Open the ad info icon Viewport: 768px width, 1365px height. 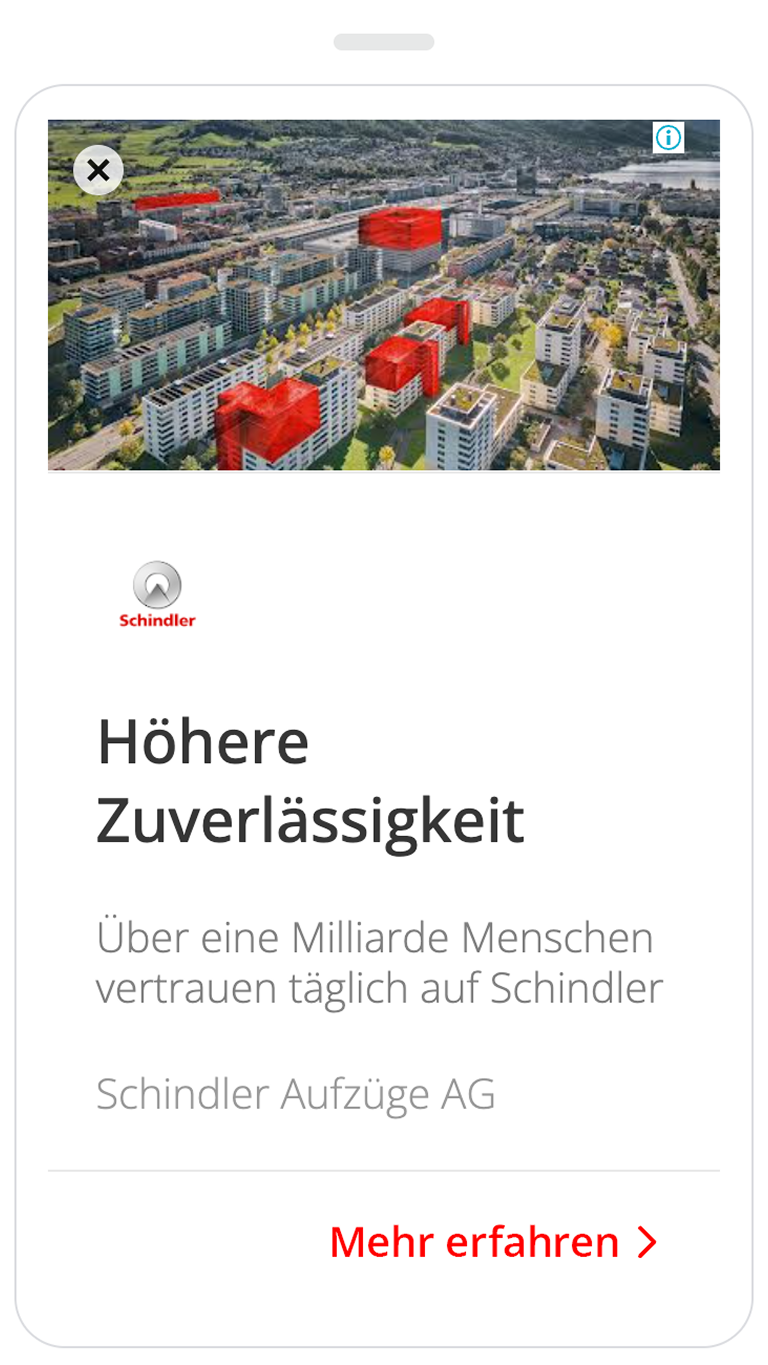pyautogui.click(x=668, y=138)
